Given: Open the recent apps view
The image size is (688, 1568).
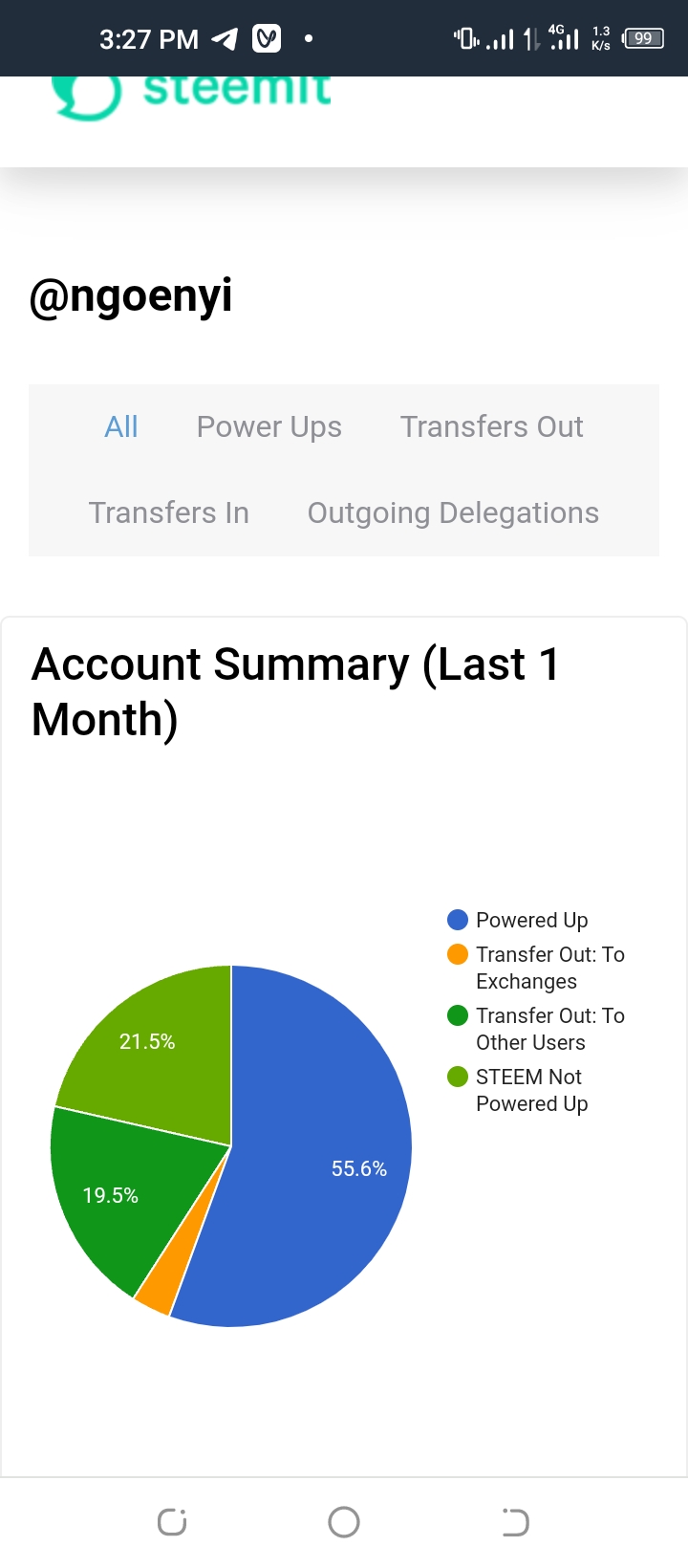Looking at the screenshot, I should click(172, 1521).
